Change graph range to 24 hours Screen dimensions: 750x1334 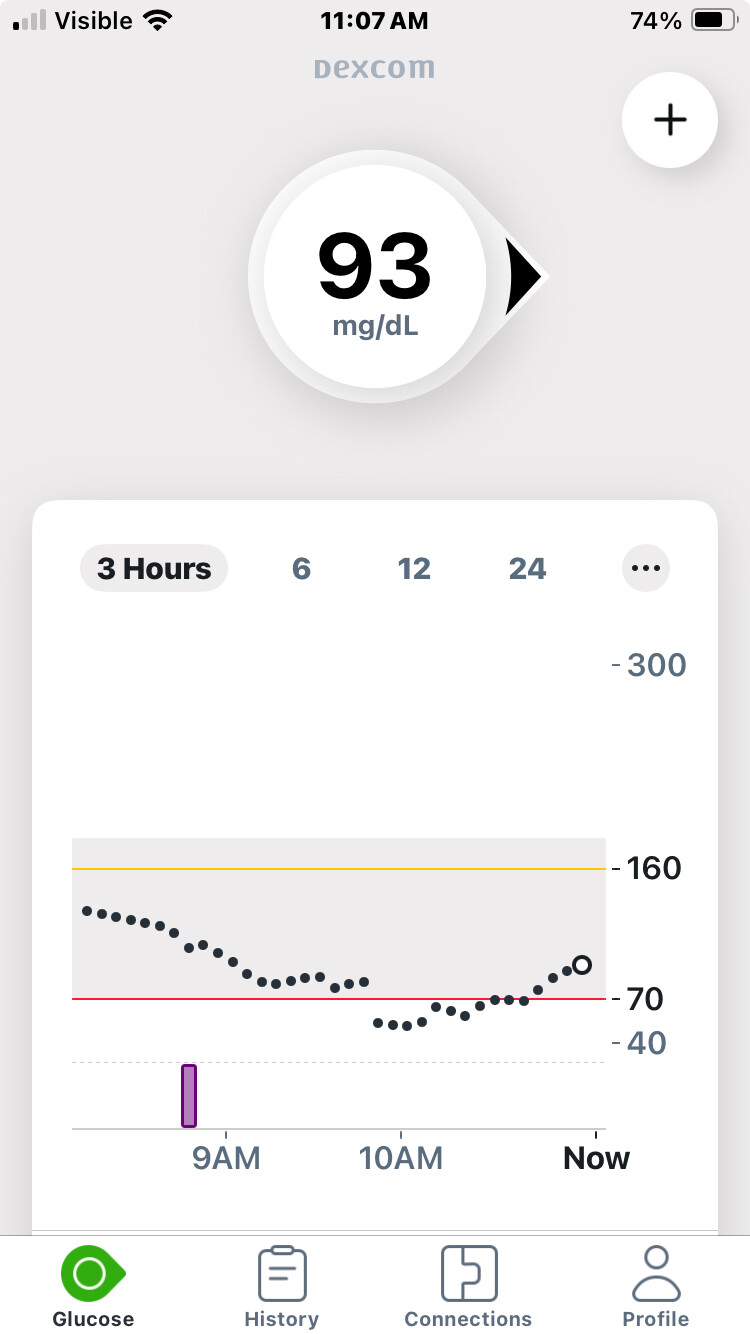(x=527, y=569)
